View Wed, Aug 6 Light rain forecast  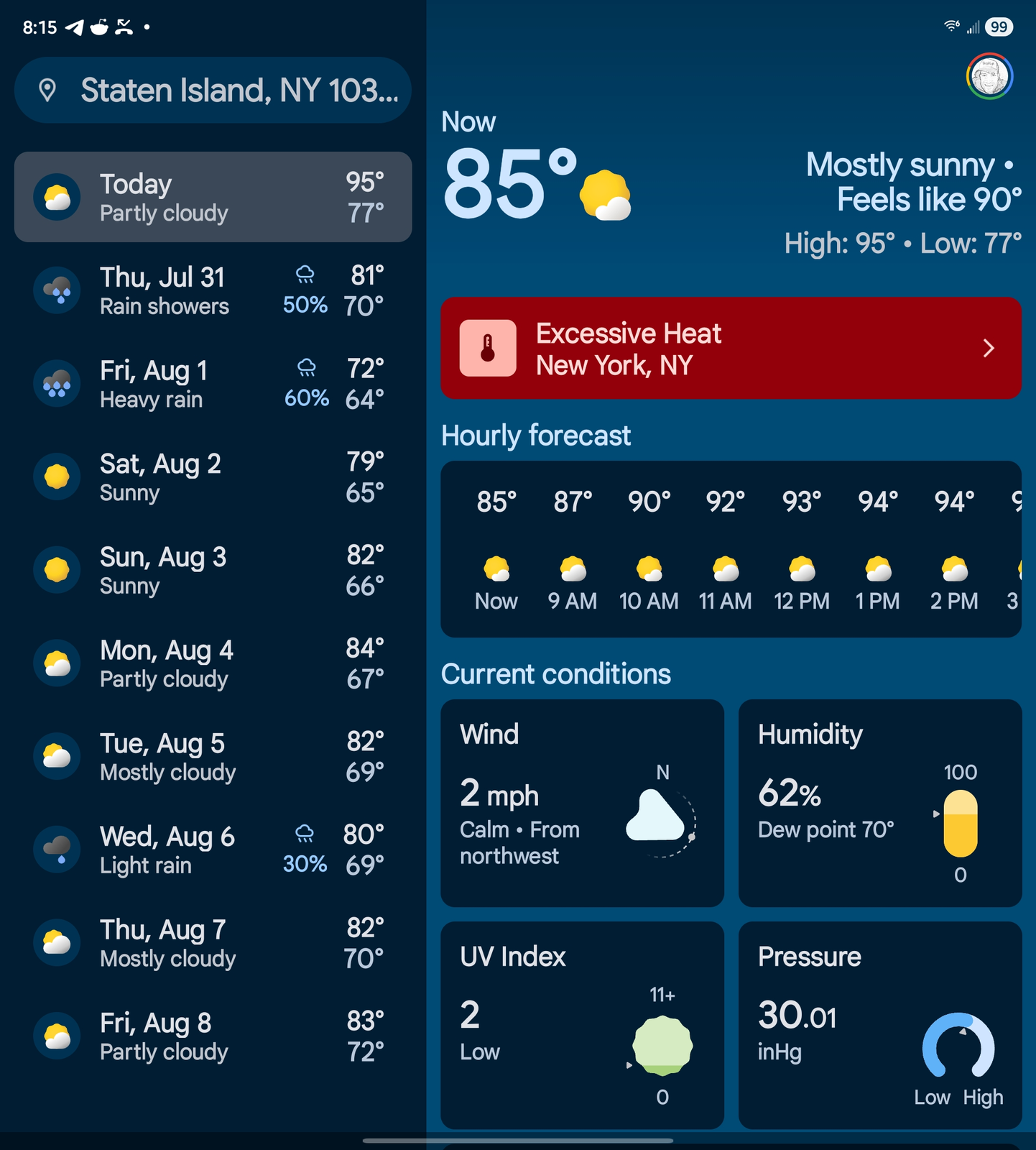[x=213, y=850]
